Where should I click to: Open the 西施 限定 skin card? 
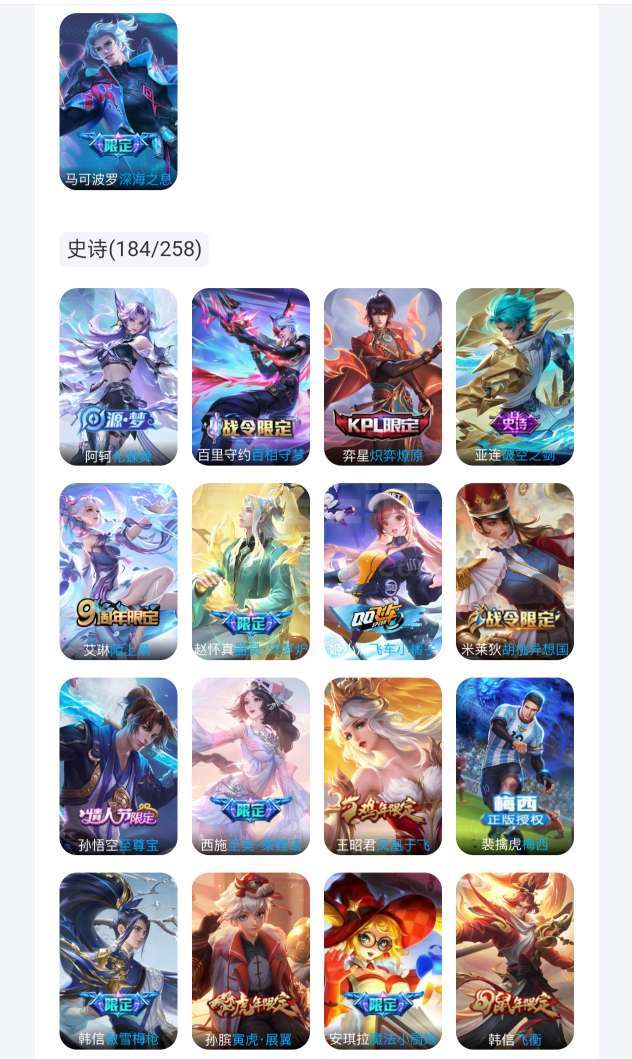[x=251, y=766]
